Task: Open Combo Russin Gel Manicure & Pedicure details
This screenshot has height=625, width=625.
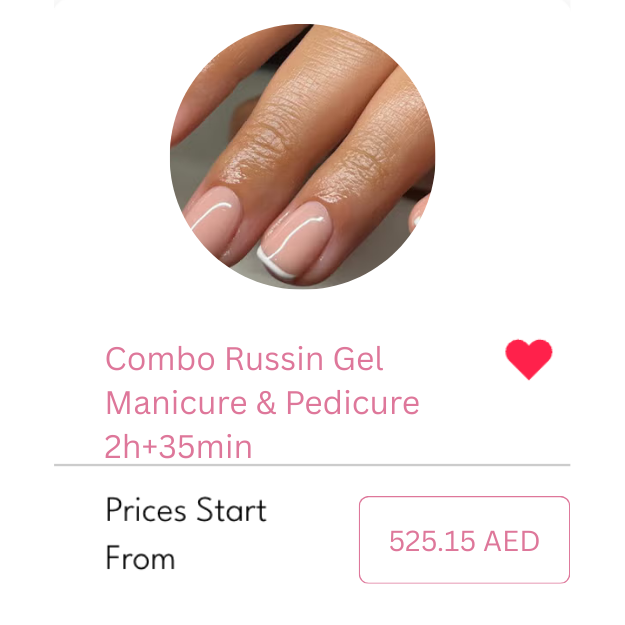Action: coord(262,402)
